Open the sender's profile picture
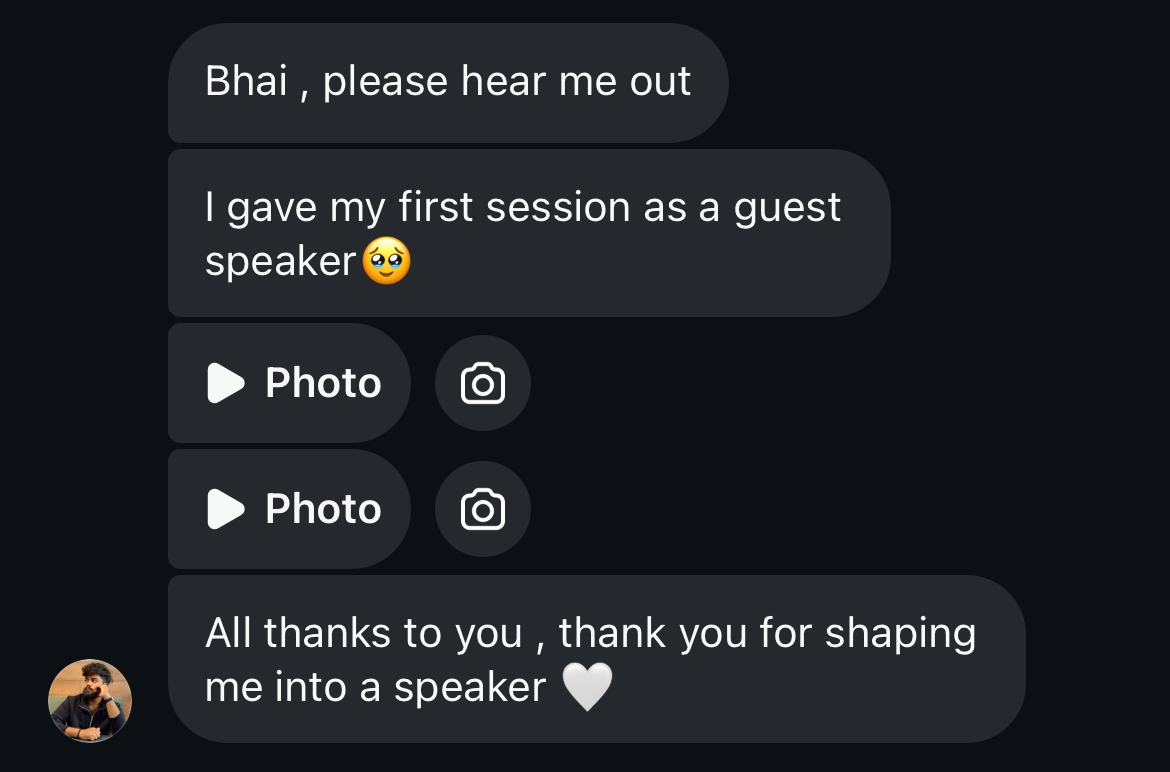The height and width of the screenshot is (772, 1170). (90, 700)
